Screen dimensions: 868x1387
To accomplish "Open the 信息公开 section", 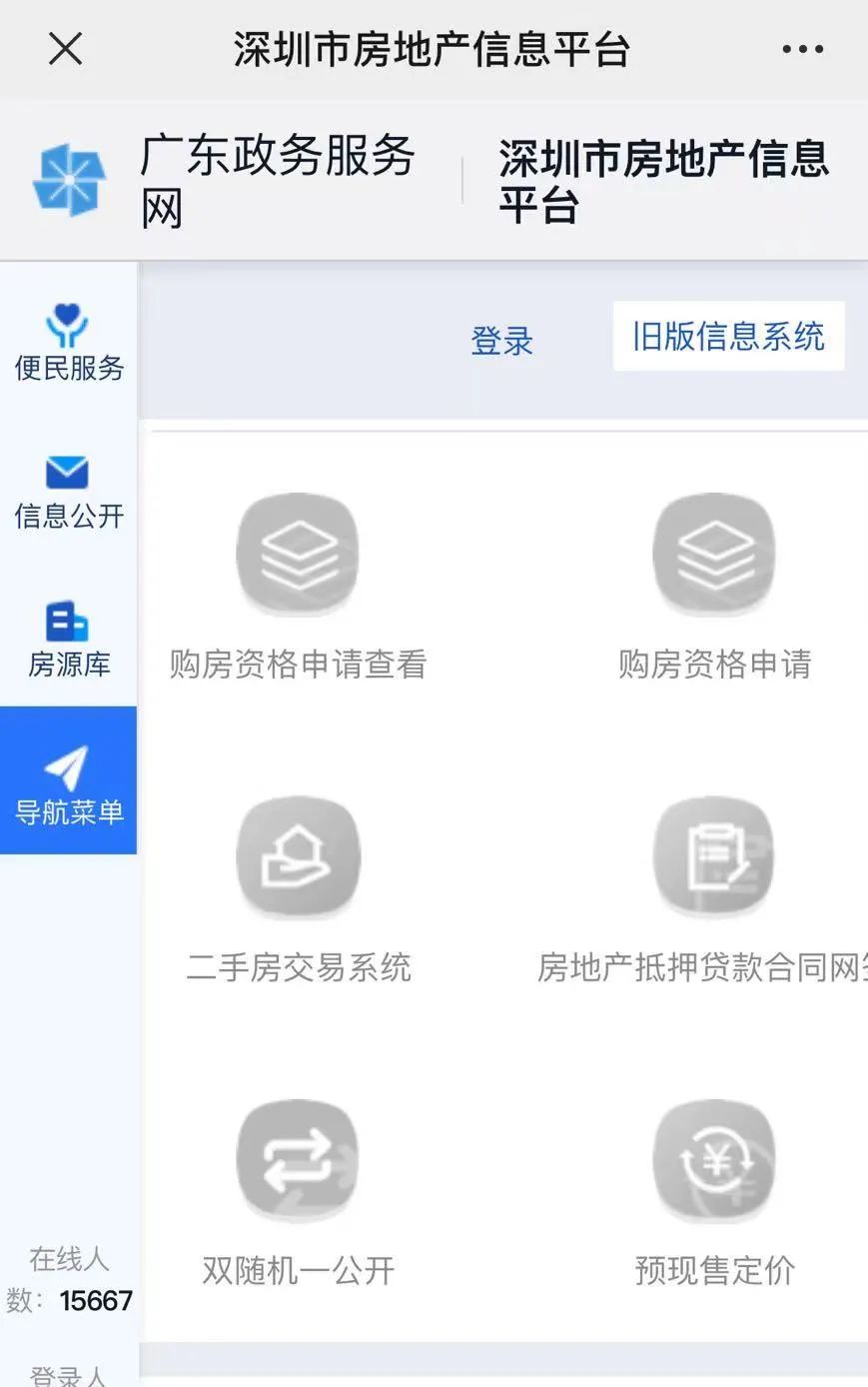I will [68, 491].
